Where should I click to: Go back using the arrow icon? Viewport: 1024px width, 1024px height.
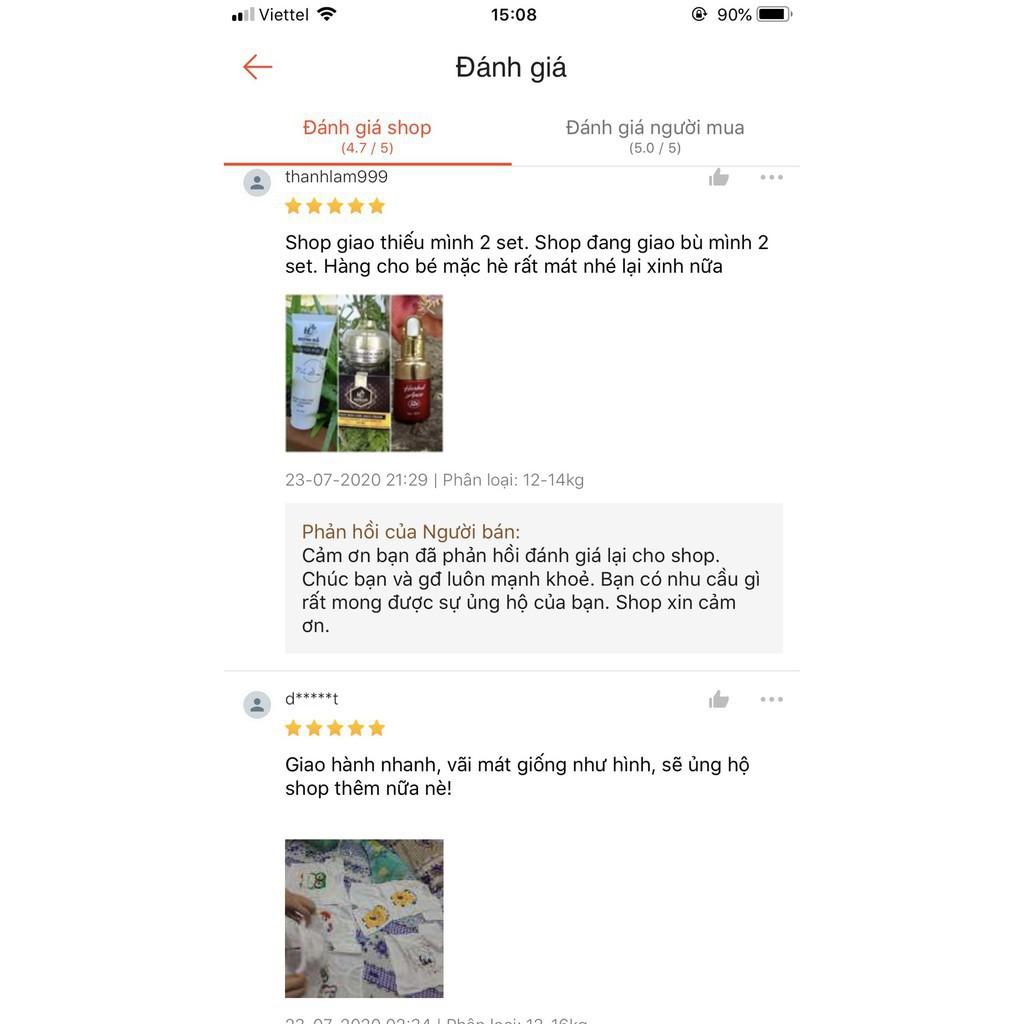click(257, 67)
